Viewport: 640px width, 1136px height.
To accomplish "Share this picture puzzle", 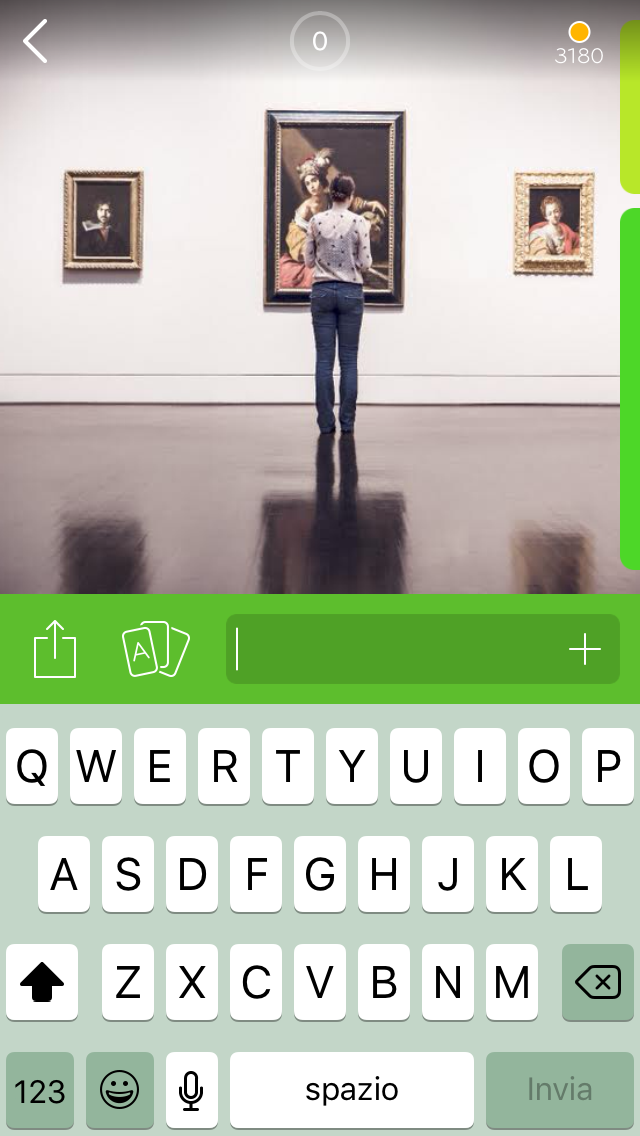I will coord(55,649).
